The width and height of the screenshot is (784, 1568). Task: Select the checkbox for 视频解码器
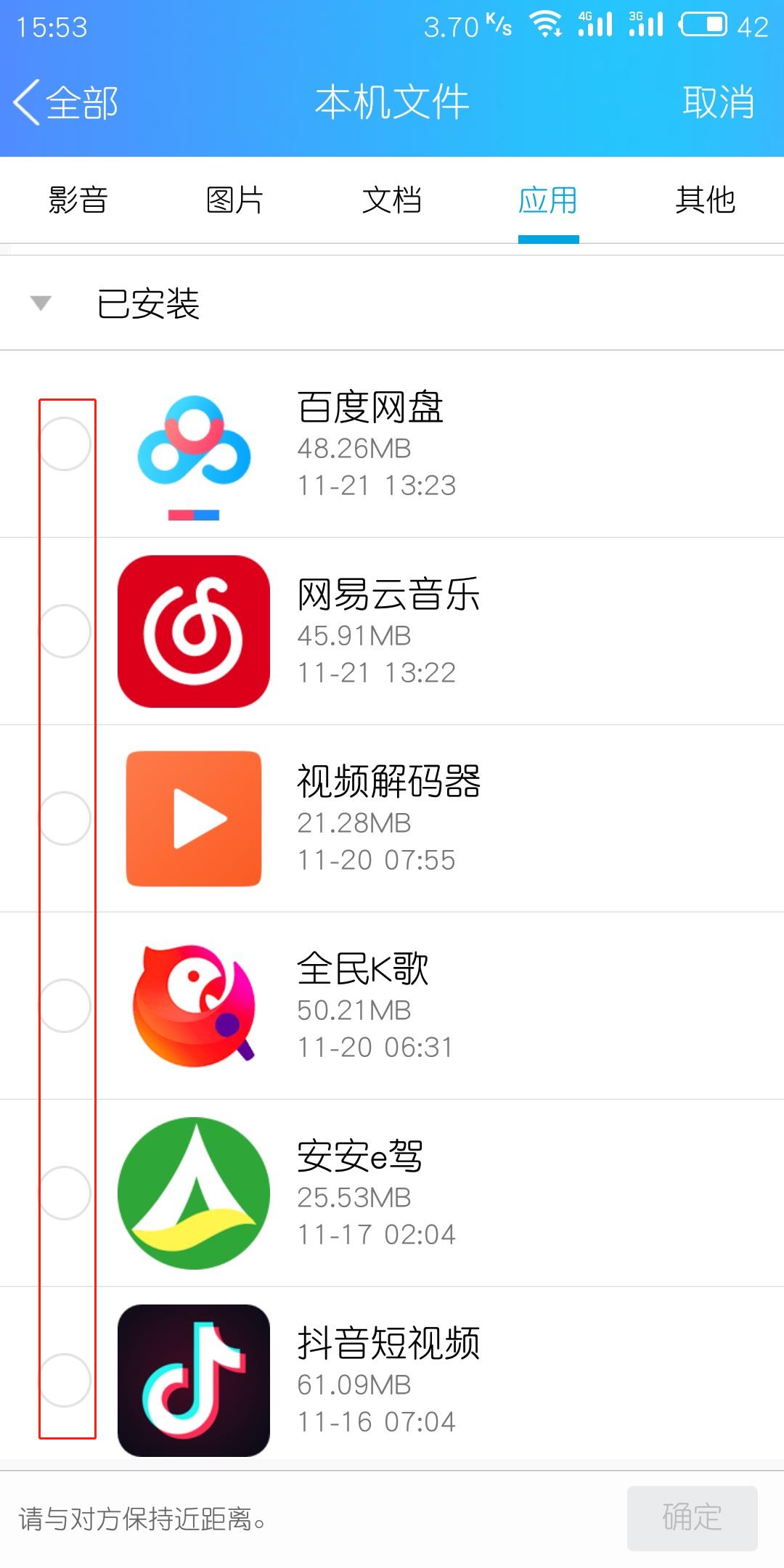click(65, 818)
